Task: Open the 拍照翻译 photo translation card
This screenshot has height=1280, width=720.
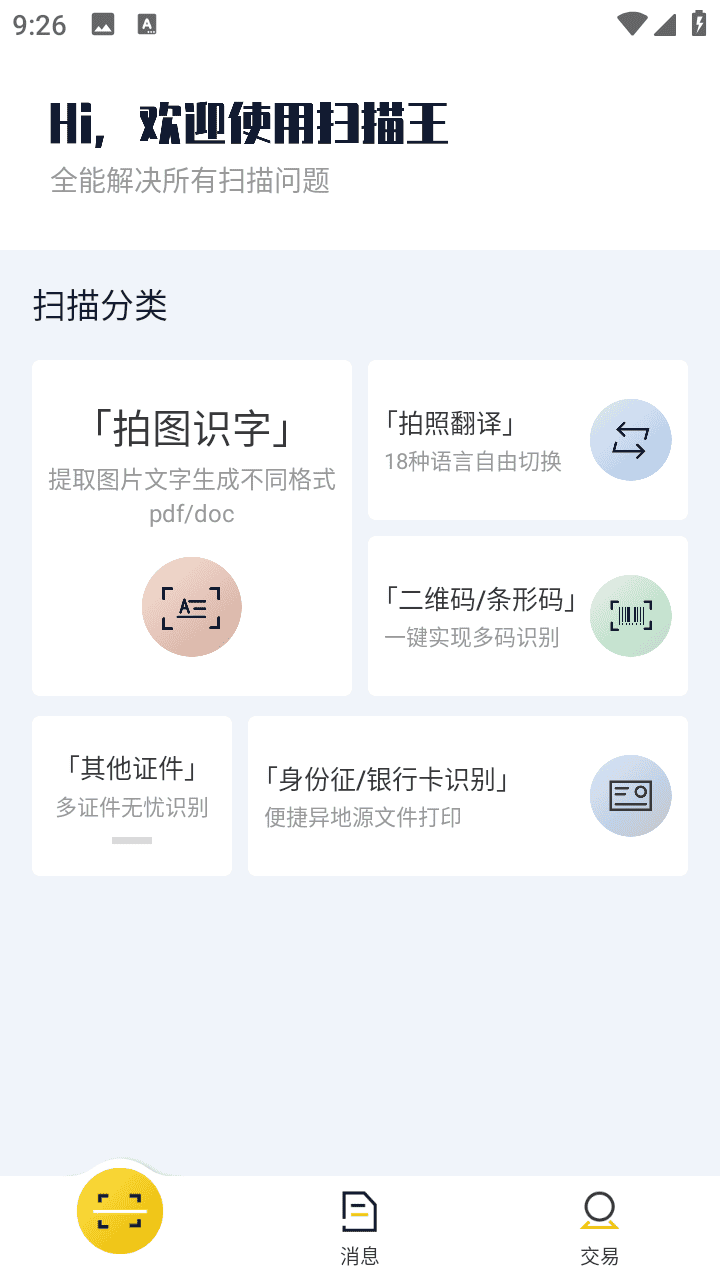Action: [x=527, y=440]
